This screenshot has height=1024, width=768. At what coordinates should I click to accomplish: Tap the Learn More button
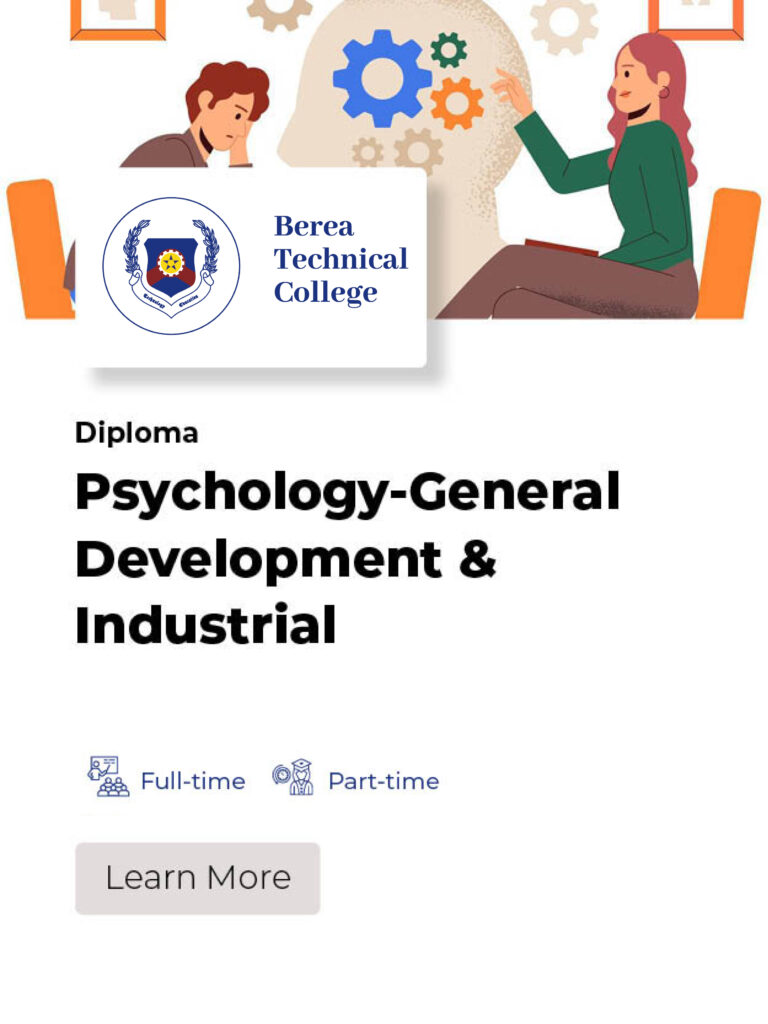(x=197, y=878)
